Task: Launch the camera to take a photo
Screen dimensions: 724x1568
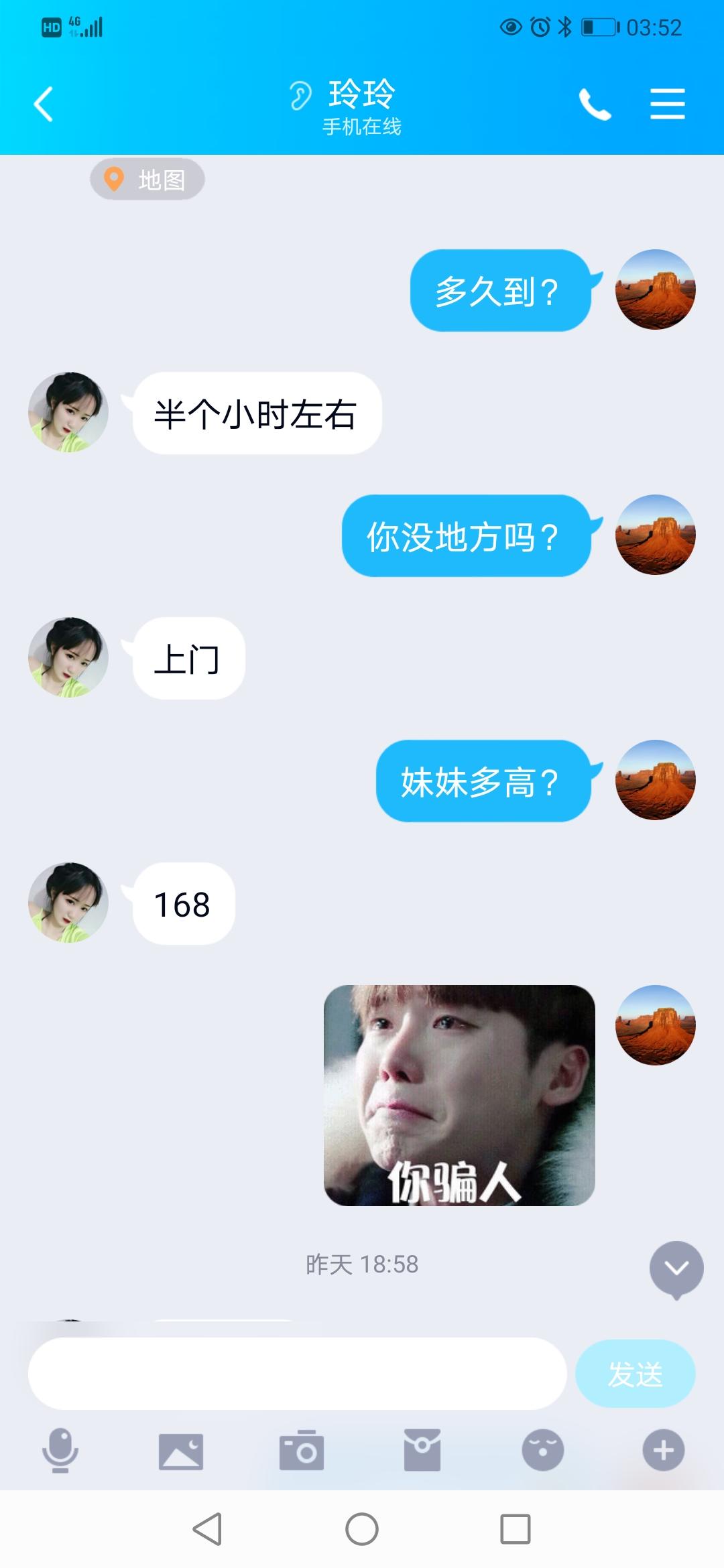Action: pyautogui.click(x=302, y=1451)
